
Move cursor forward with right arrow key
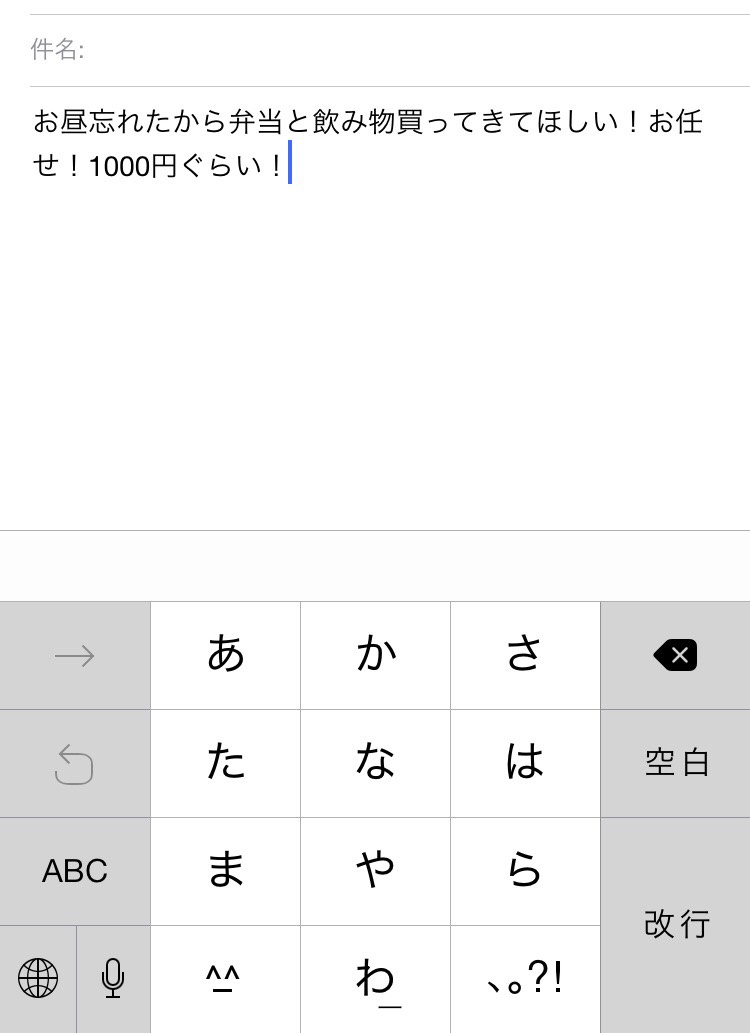[75, 656]
